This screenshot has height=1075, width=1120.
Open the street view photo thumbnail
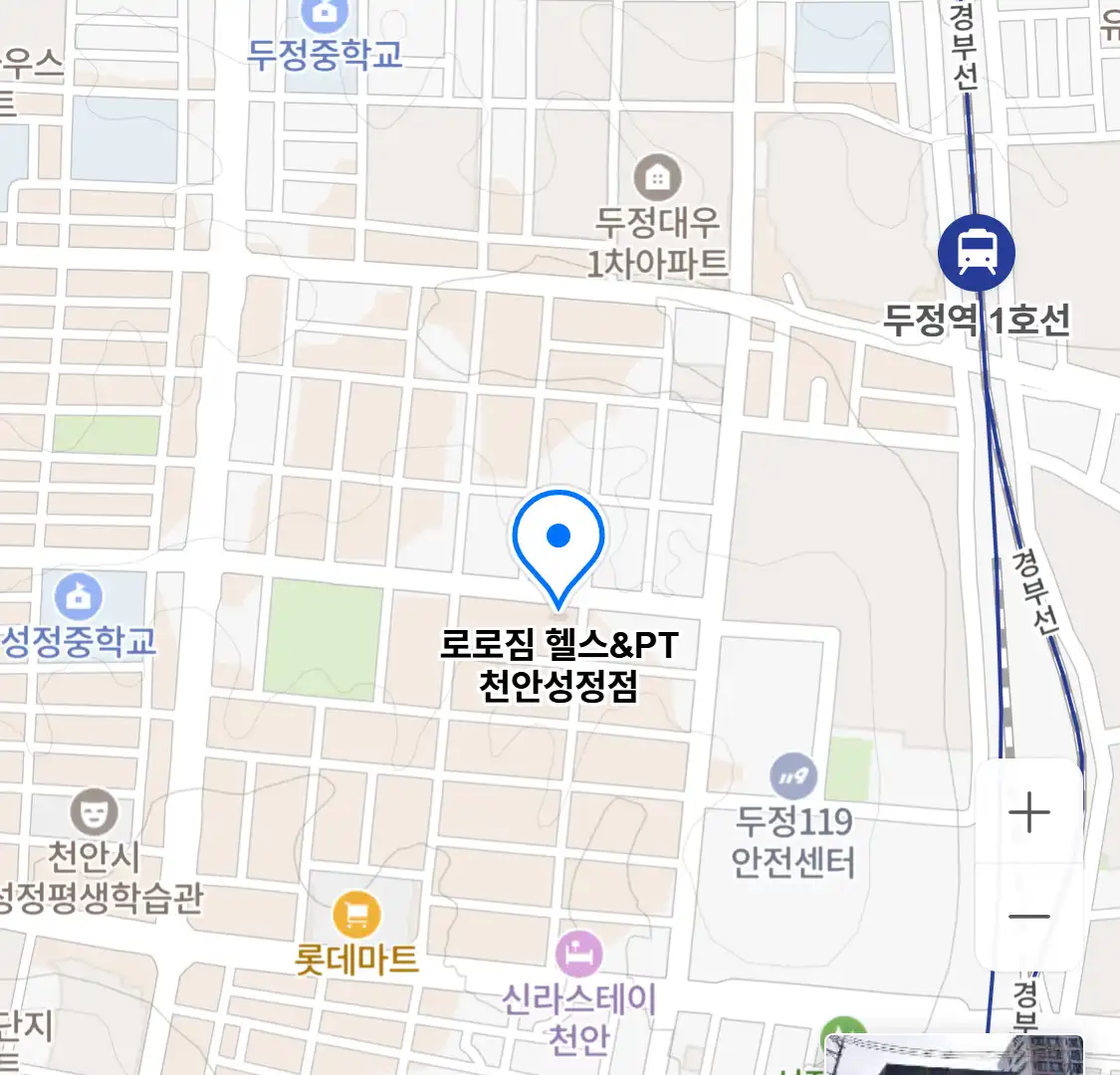pyautogui.click(x=954, y=1055)
